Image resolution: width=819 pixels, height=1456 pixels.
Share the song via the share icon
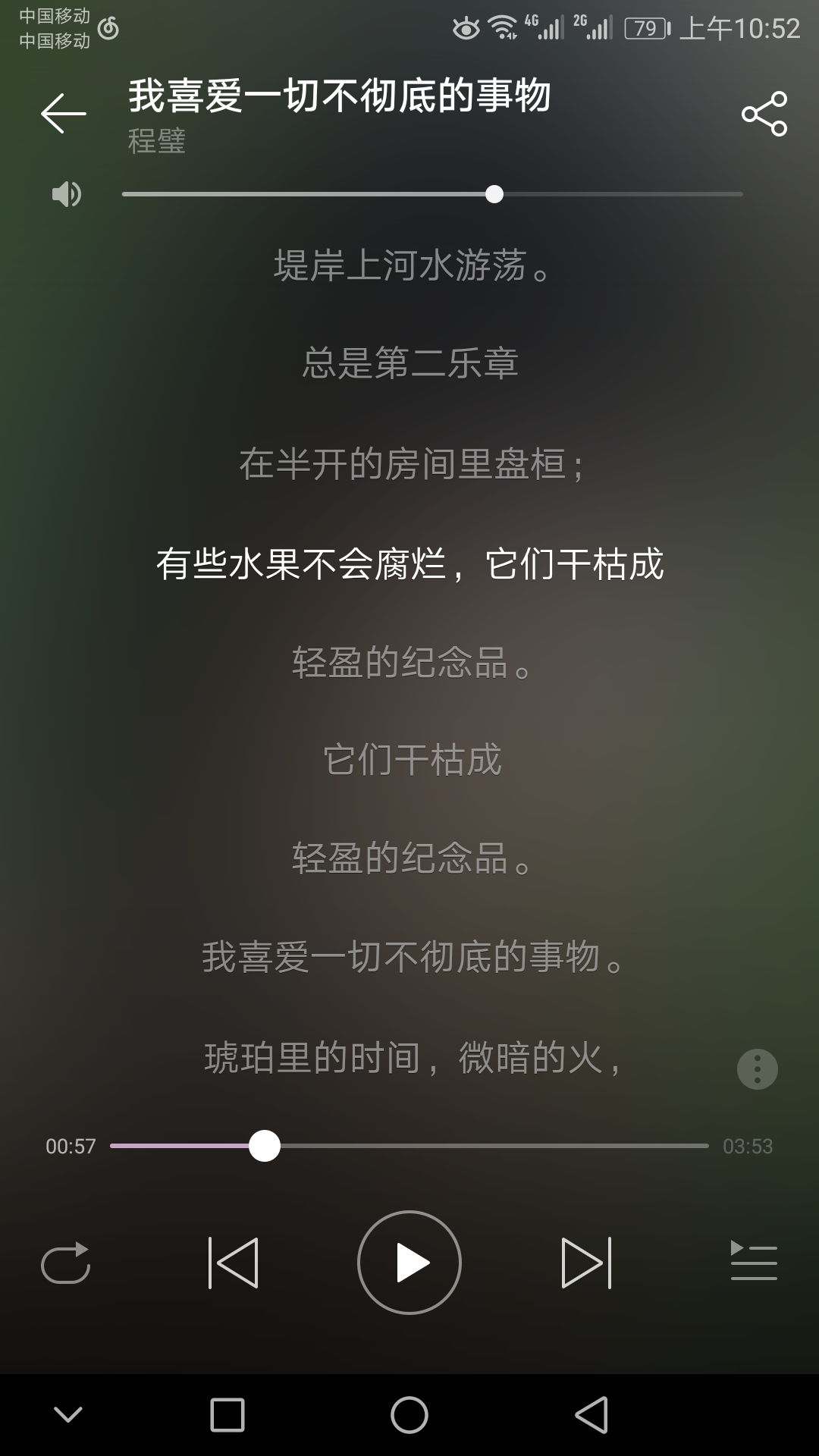pos(764,114)
